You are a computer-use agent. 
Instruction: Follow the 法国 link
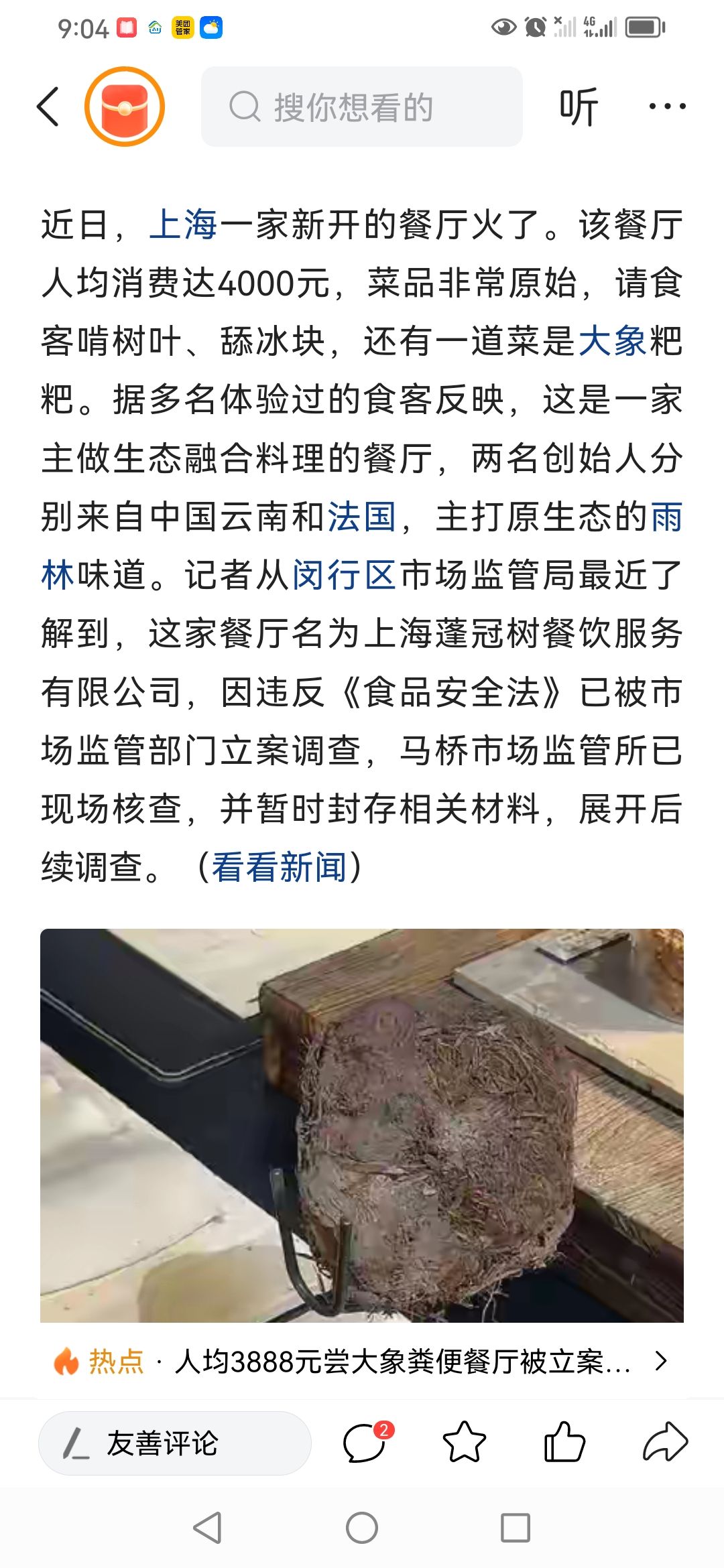point(362,517)
